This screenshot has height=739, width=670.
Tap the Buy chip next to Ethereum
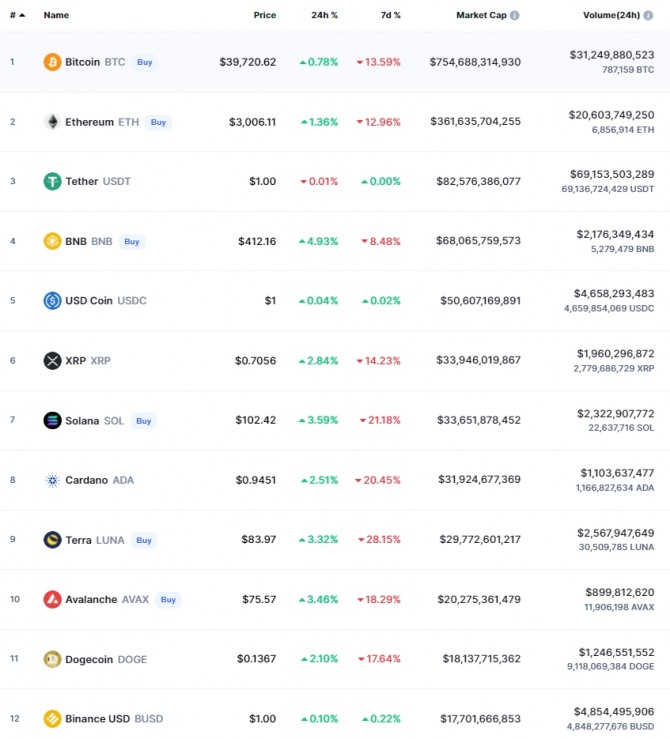pos(158,122)
